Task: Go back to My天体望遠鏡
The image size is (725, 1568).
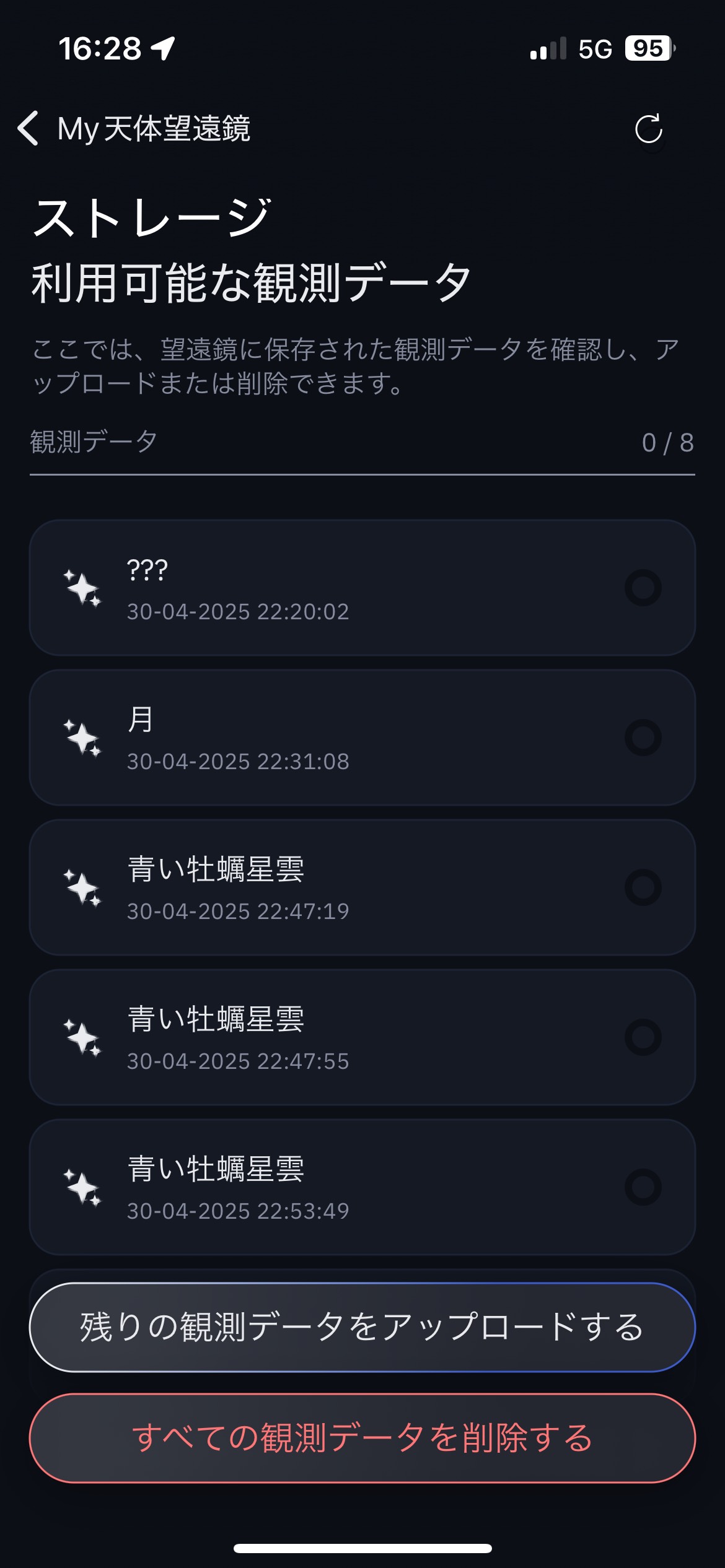Action: pyautogui.click(x=29, y=129)
